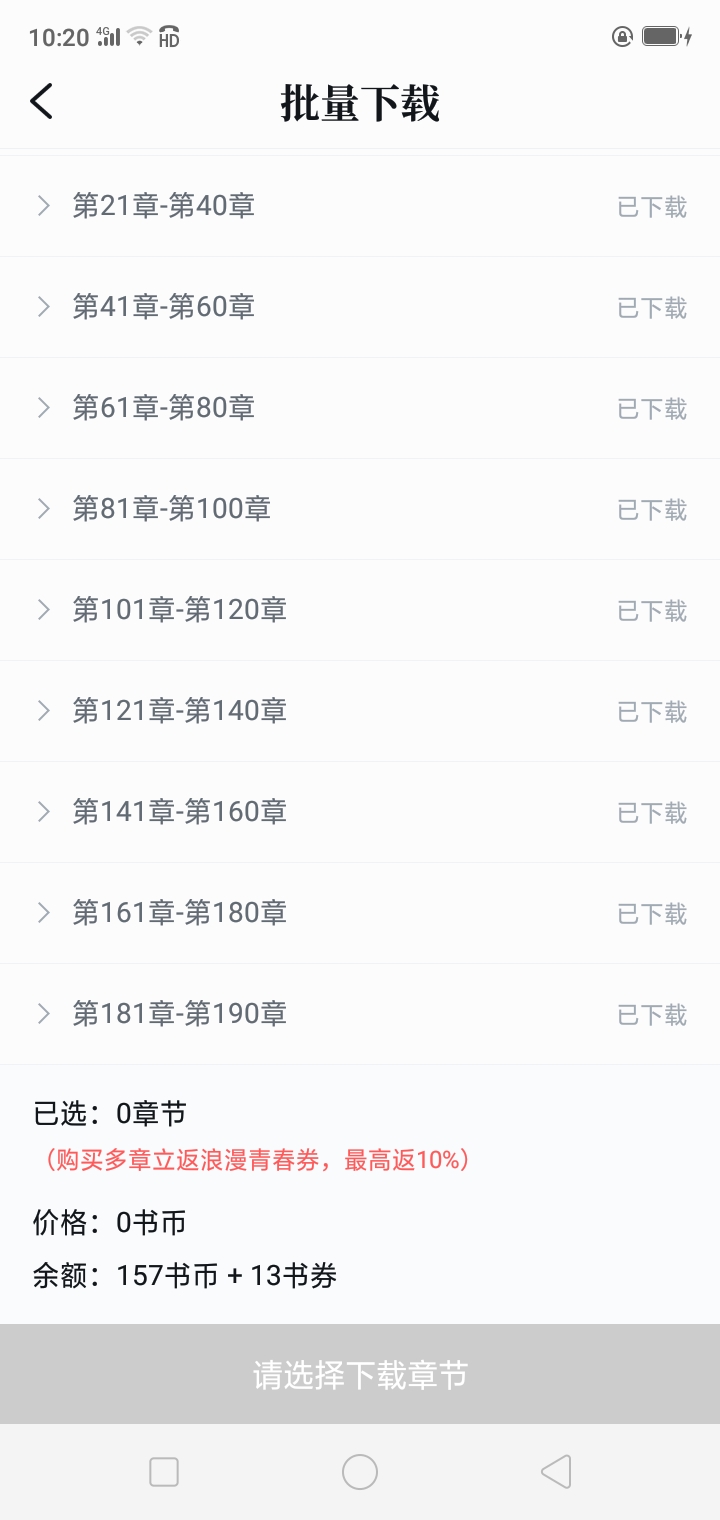
Task: Go to the system home screen
Action: click(360, 1472)
